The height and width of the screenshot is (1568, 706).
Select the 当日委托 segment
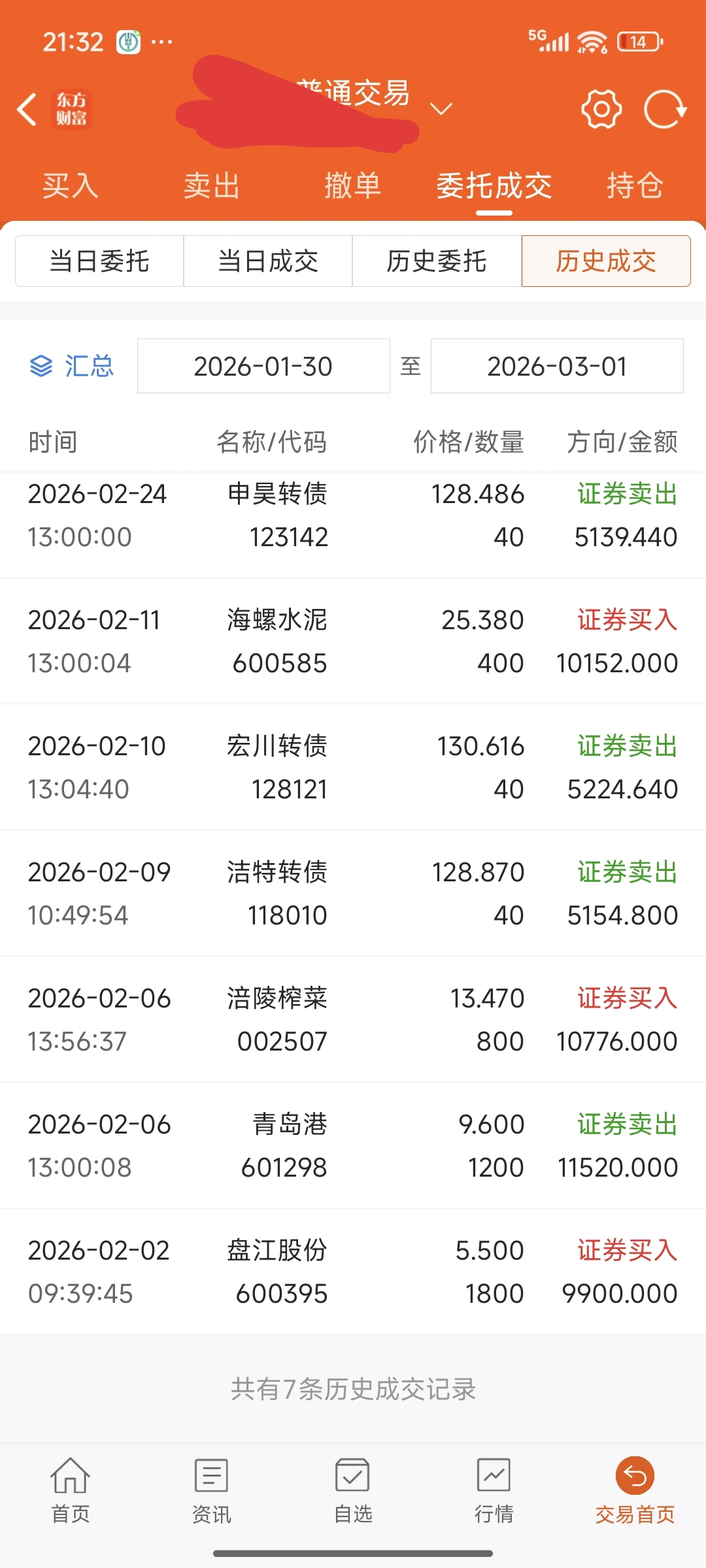(x=99, y=261)
